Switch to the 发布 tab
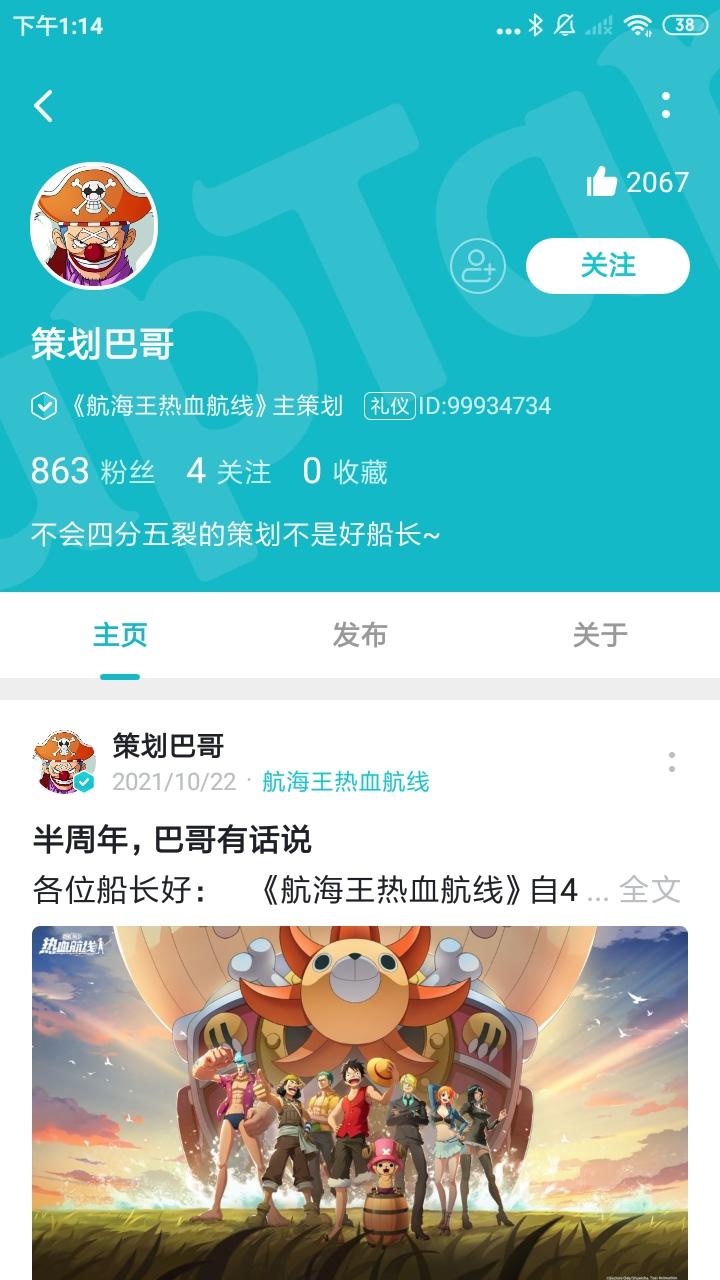This screenshot has height=1280, width=720. 357,634
